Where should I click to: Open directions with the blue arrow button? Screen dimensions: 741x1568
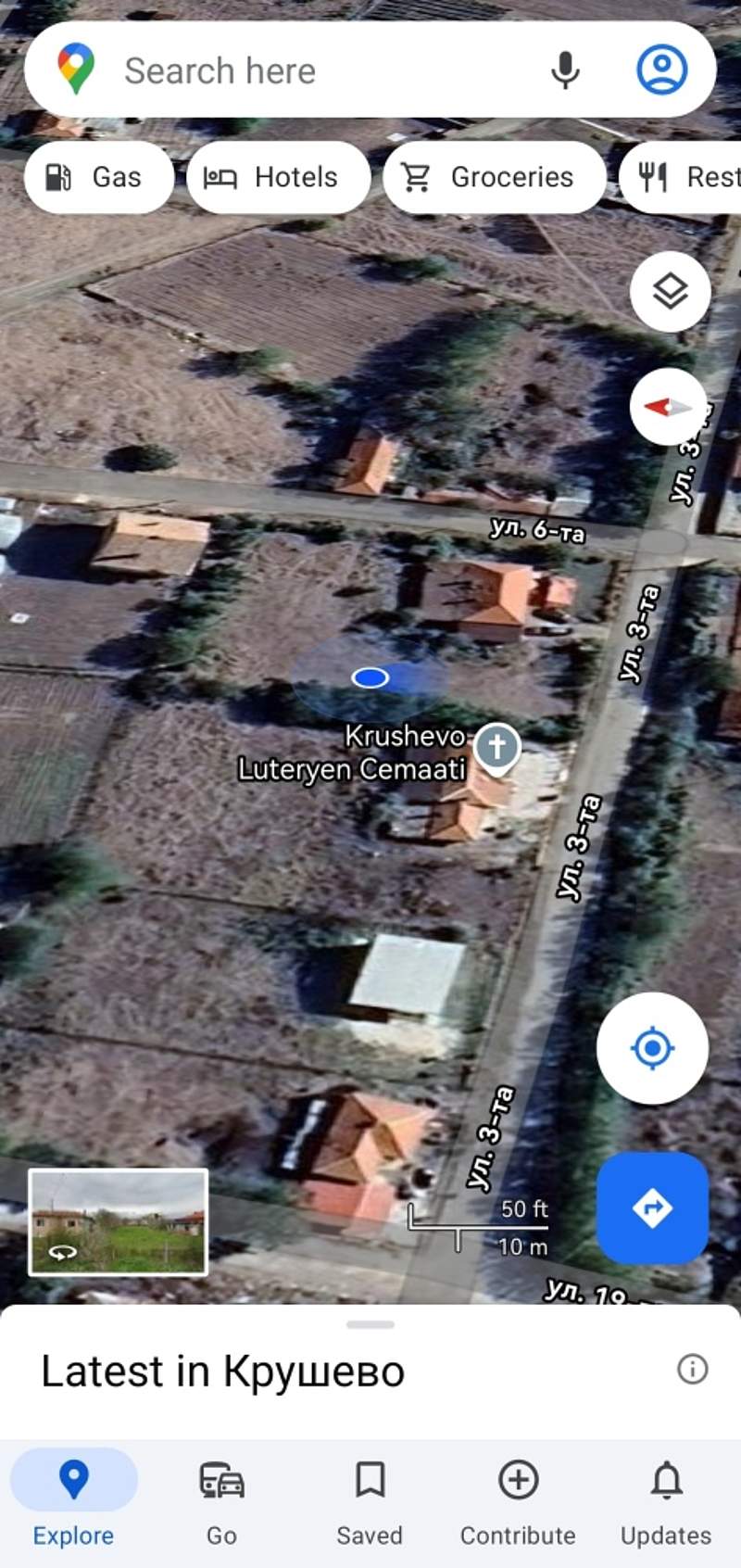(652, 1208)
